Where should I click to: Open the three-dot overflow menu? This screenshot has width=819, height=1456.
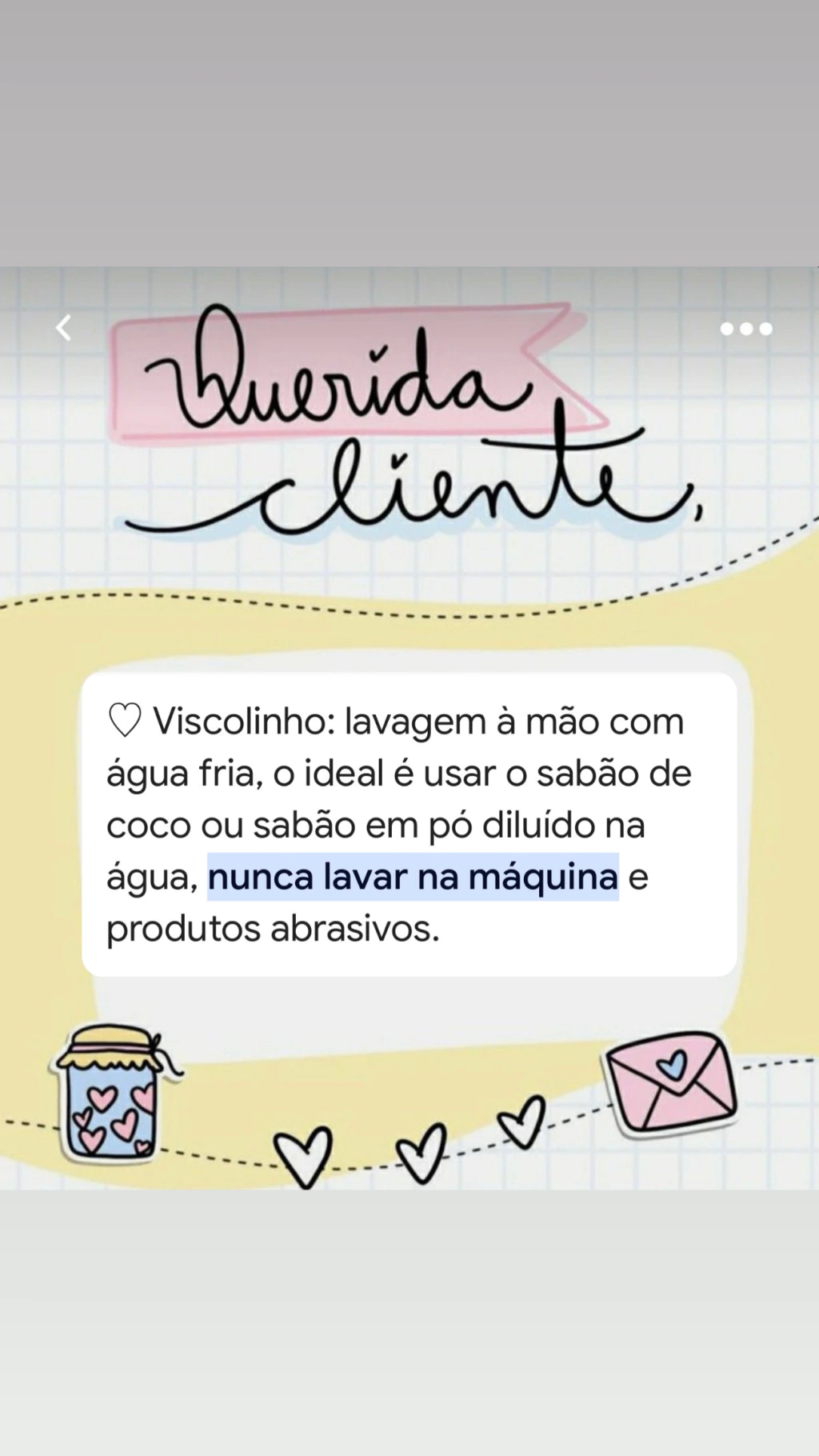(745, 328)
